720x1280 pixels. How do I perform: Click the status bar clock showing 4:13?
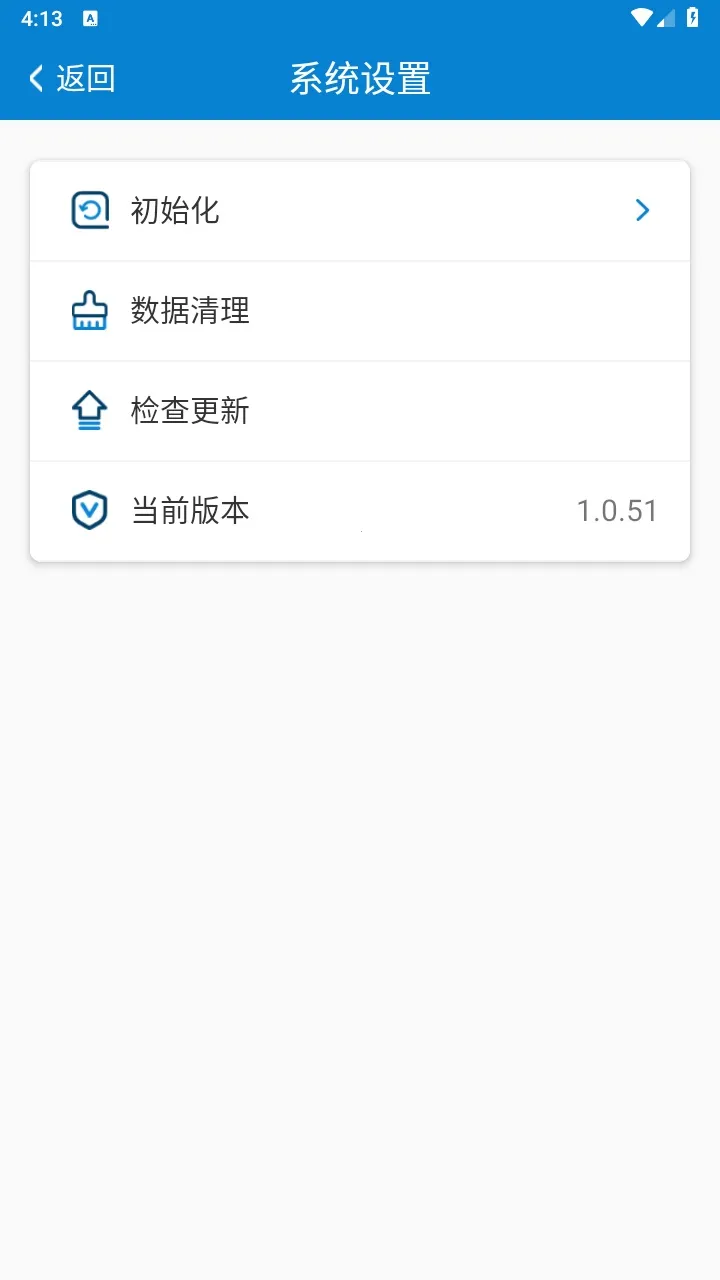(42, 16)
